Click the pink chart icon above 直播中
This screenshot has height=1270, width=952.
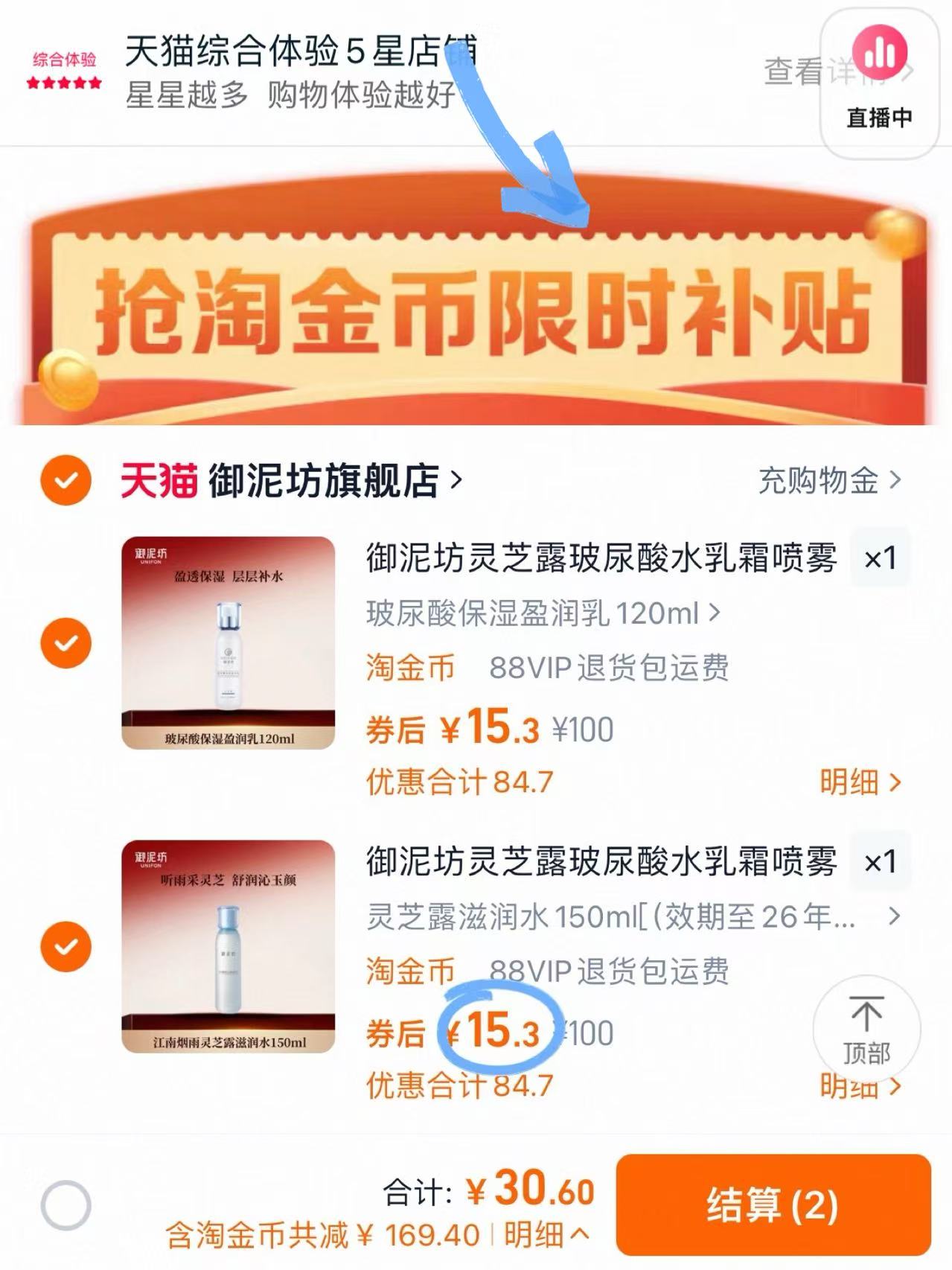point(881,54)
